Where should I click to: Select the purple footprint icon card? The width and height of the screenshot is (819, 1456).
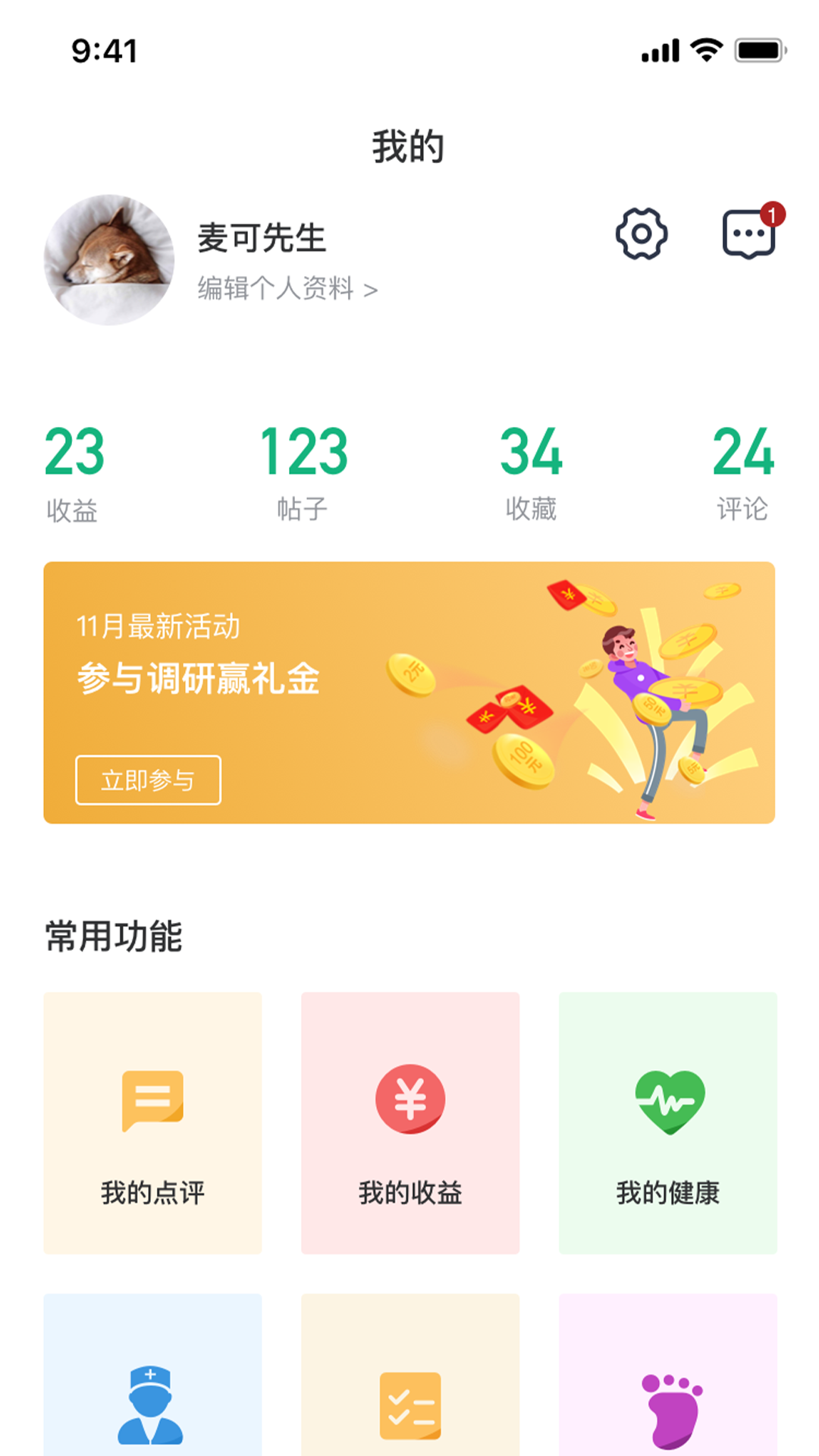[668, 1375]
